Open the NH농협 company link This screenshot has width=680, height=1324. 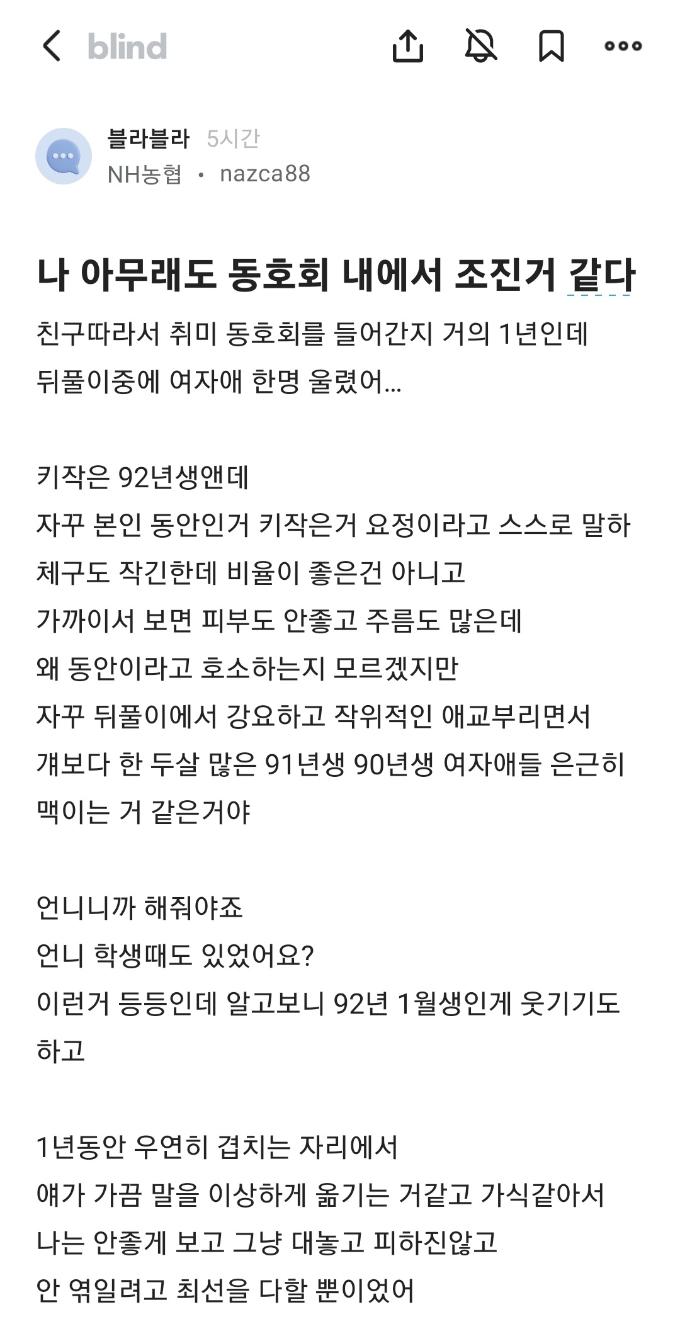145,174
